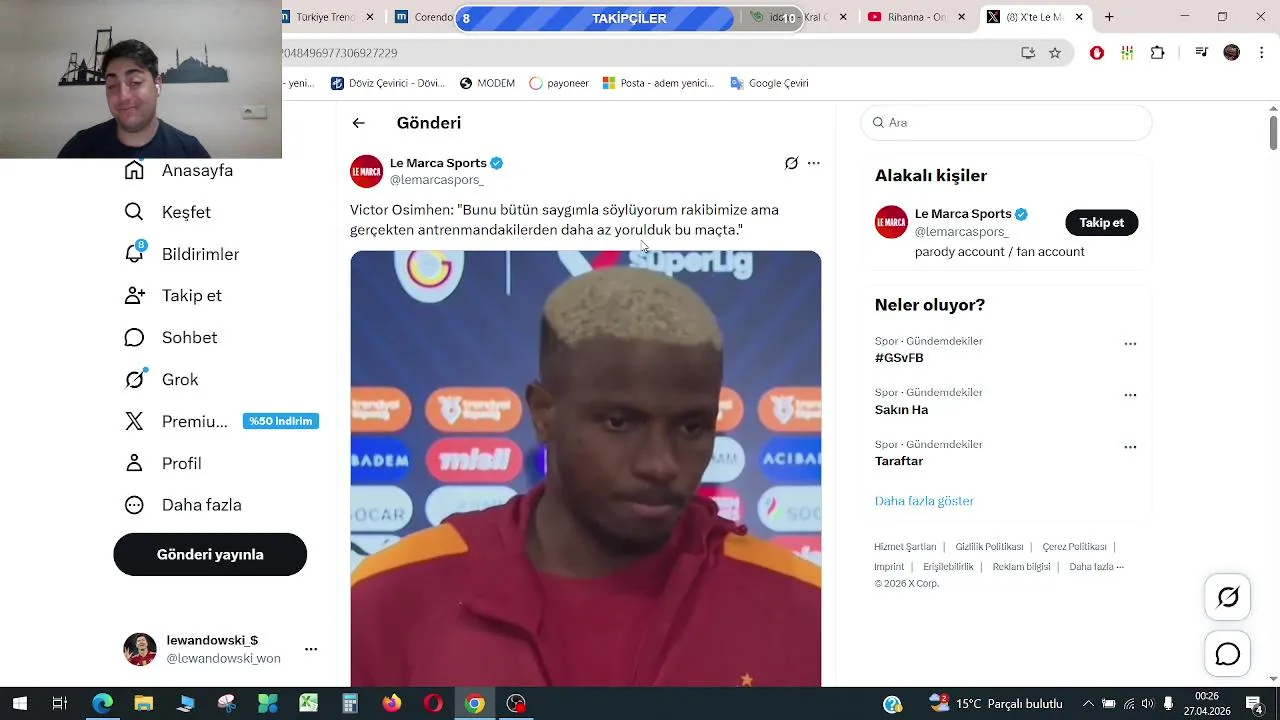Open the Taraftar trending topic
The width and height of the screenshot is (1280, 720).
[899, 461]
